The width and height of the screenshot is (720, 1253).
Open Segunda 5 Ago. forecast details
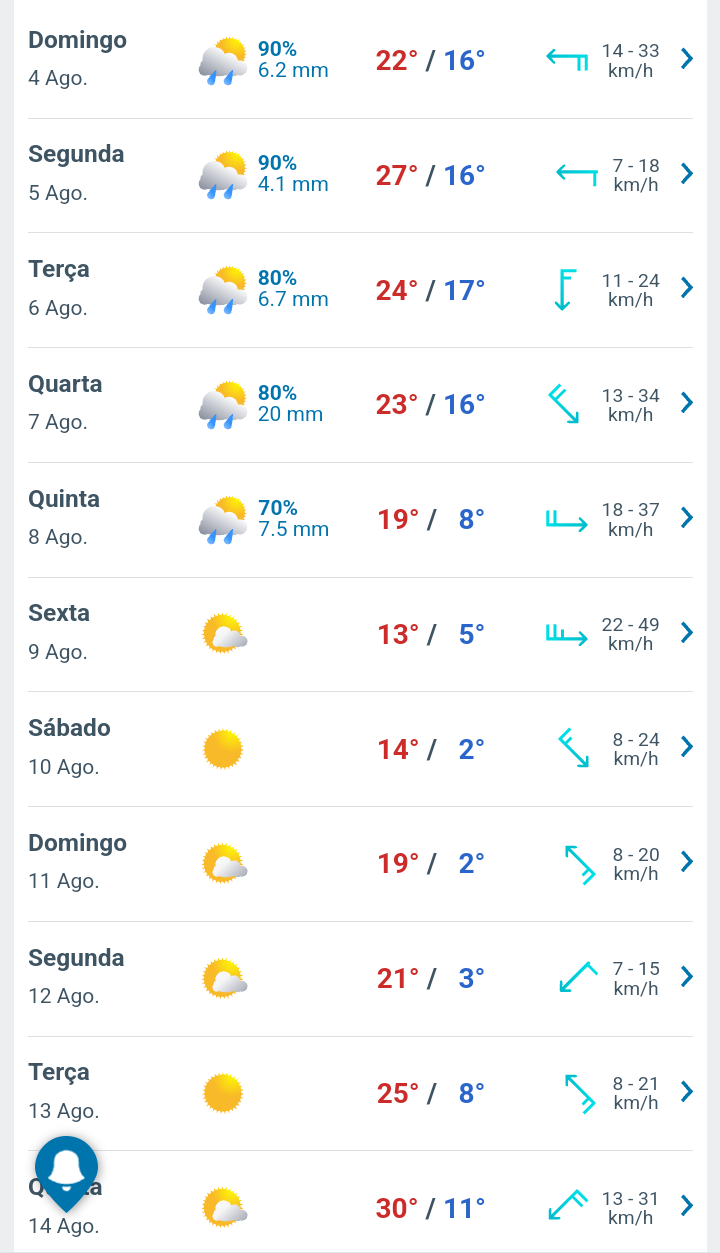coord(360,175)
